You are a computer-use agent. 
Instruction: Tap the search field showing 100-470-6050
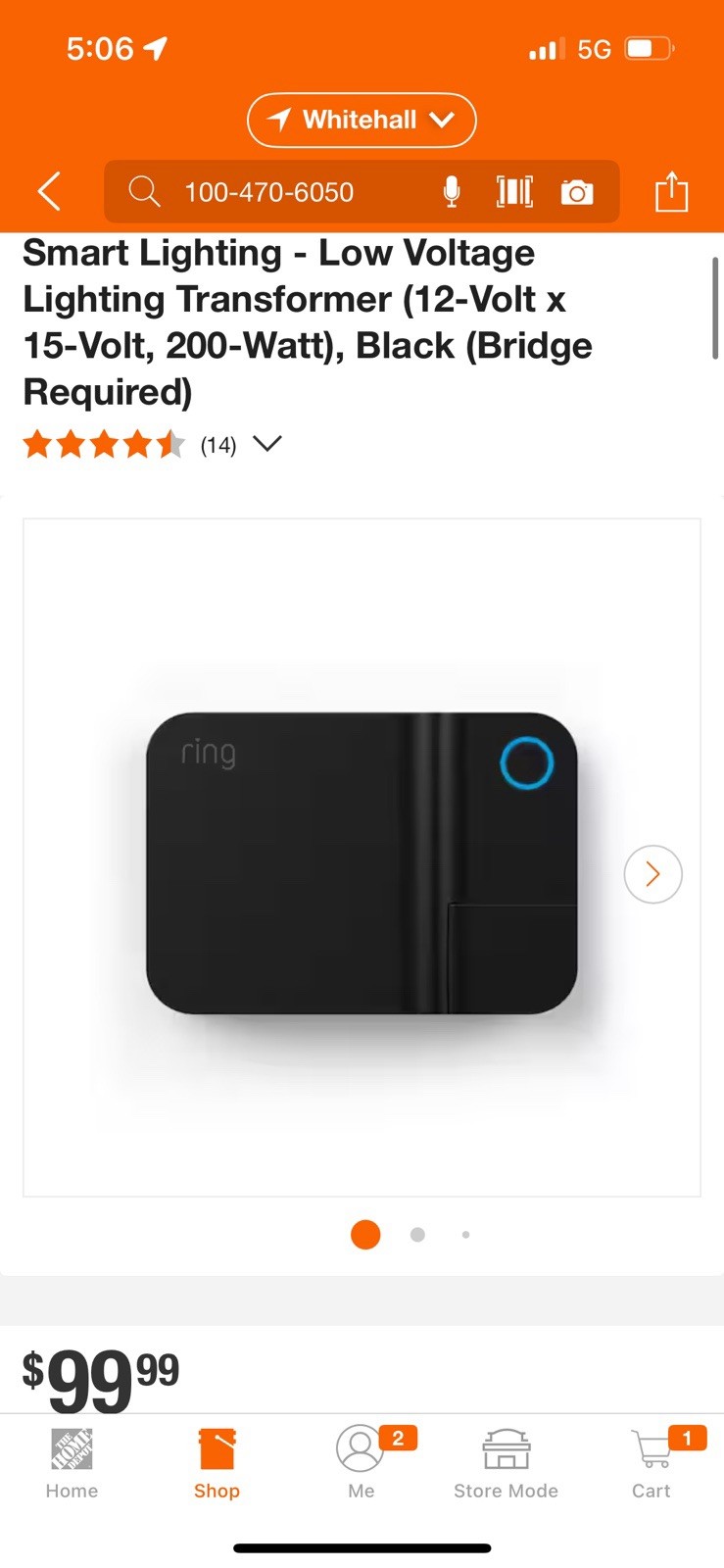[x=284, y=192]
